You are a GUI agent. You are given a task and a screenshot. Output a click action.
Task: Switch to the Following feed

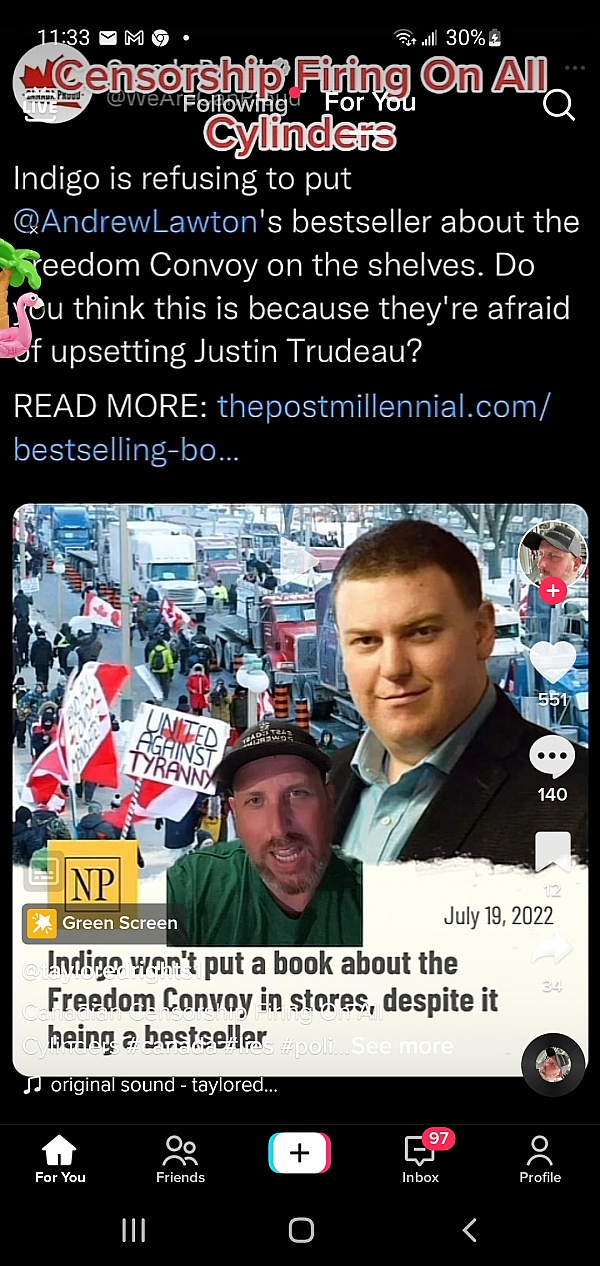pos(234,103)
